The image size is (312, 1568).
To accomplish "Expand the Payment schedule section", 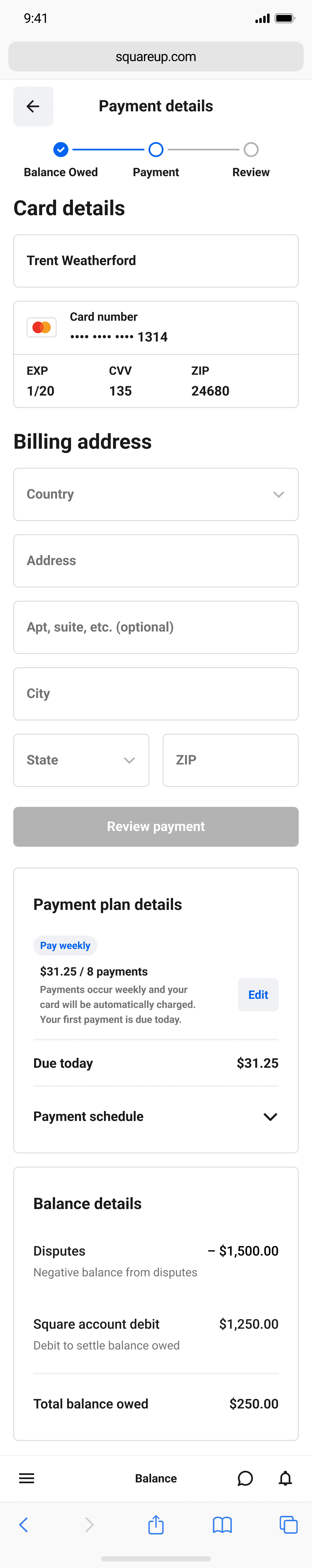I will point(156,1116).
